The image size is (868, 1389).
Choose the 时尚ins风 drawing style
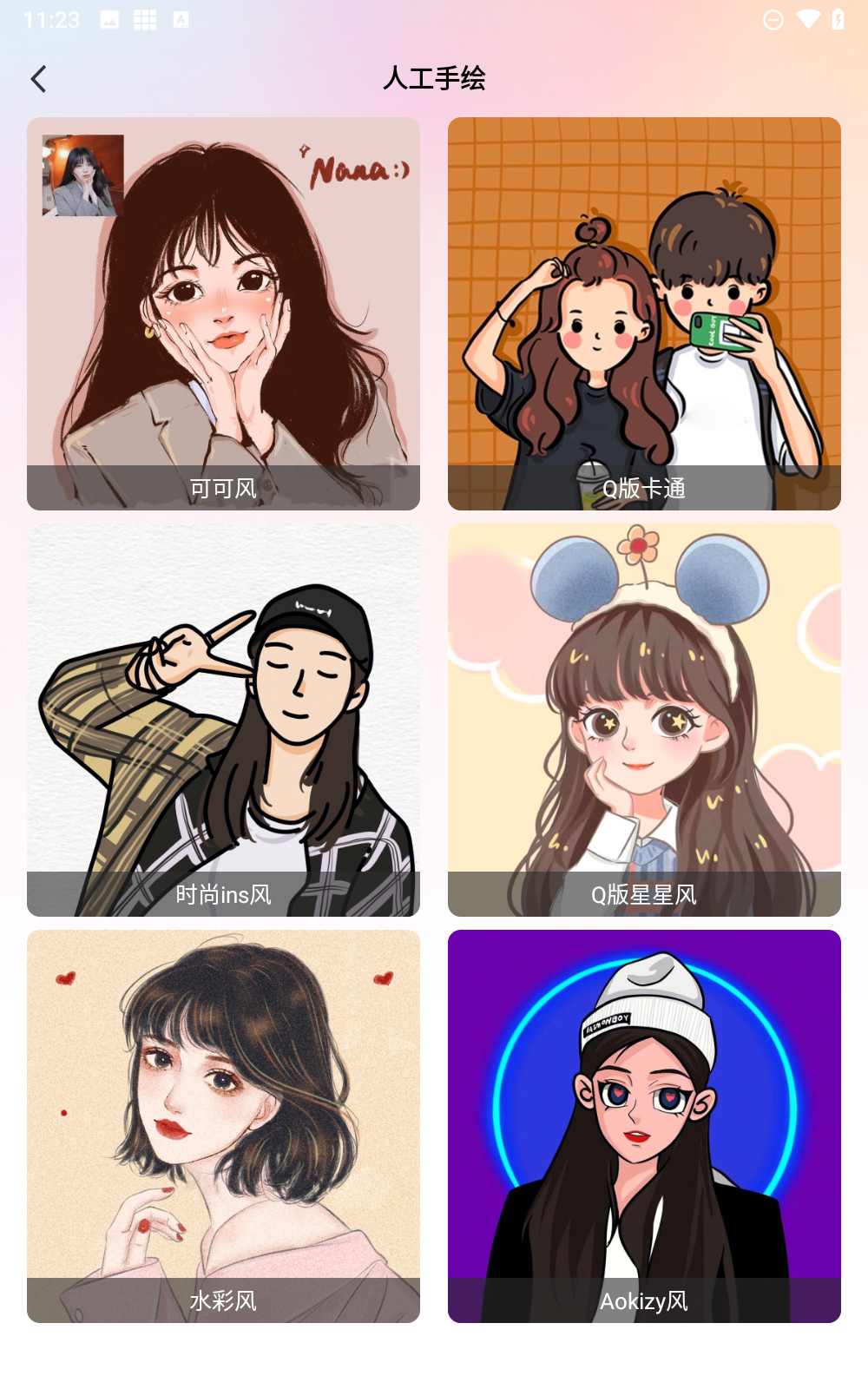tap(223, 720)
